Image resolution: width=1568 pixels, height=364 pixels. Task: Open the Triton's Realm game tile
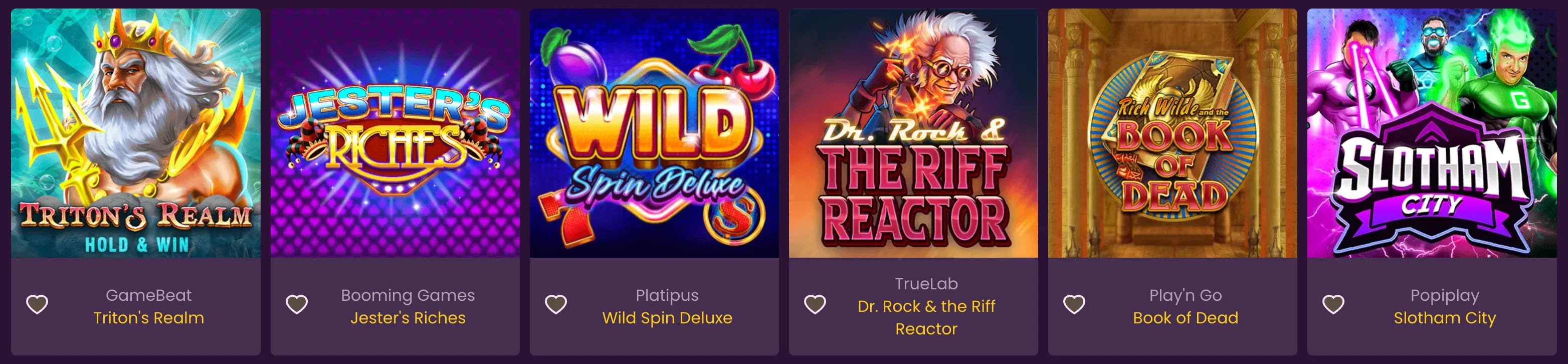[x=135, y=133]
